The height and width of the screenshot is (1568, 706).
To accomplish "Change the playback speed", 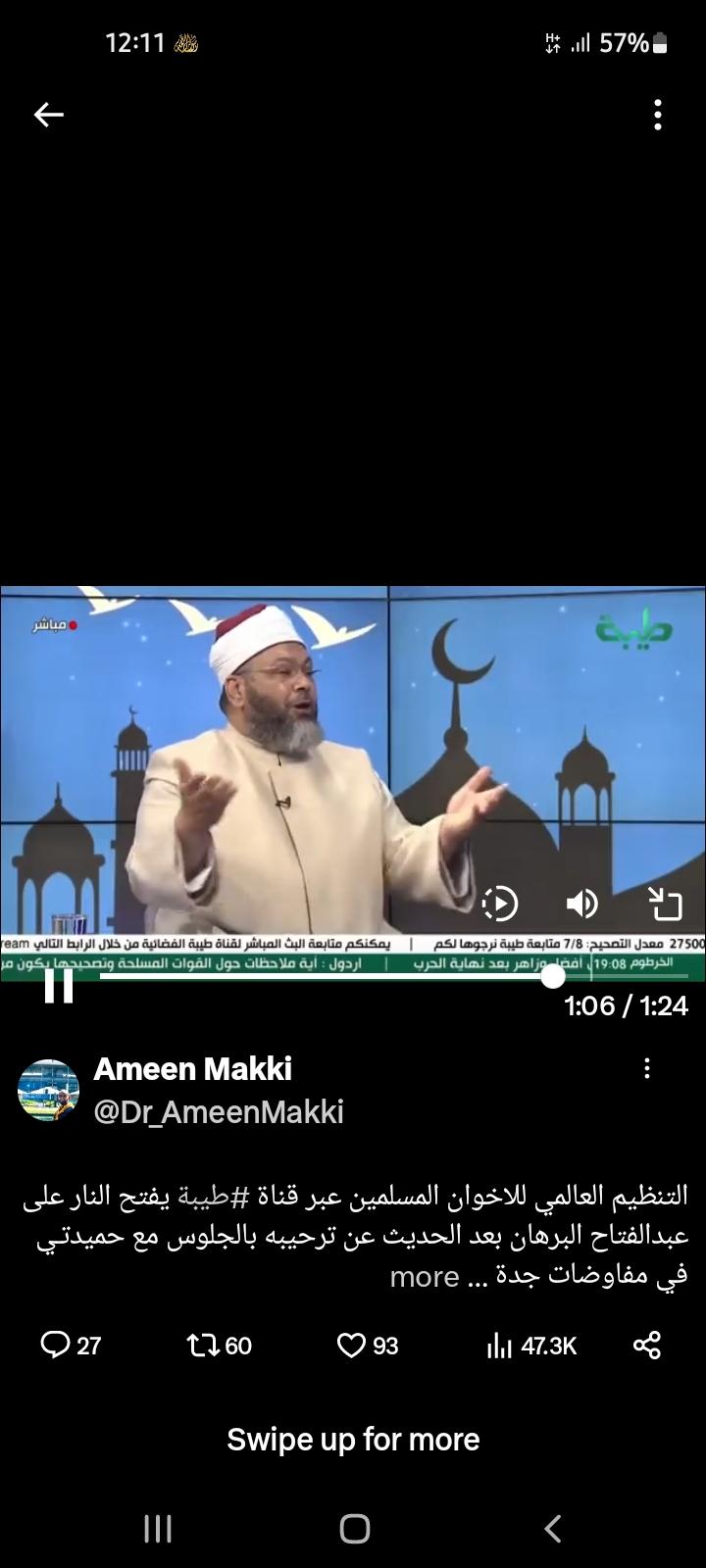I will [x=500, y=904].
